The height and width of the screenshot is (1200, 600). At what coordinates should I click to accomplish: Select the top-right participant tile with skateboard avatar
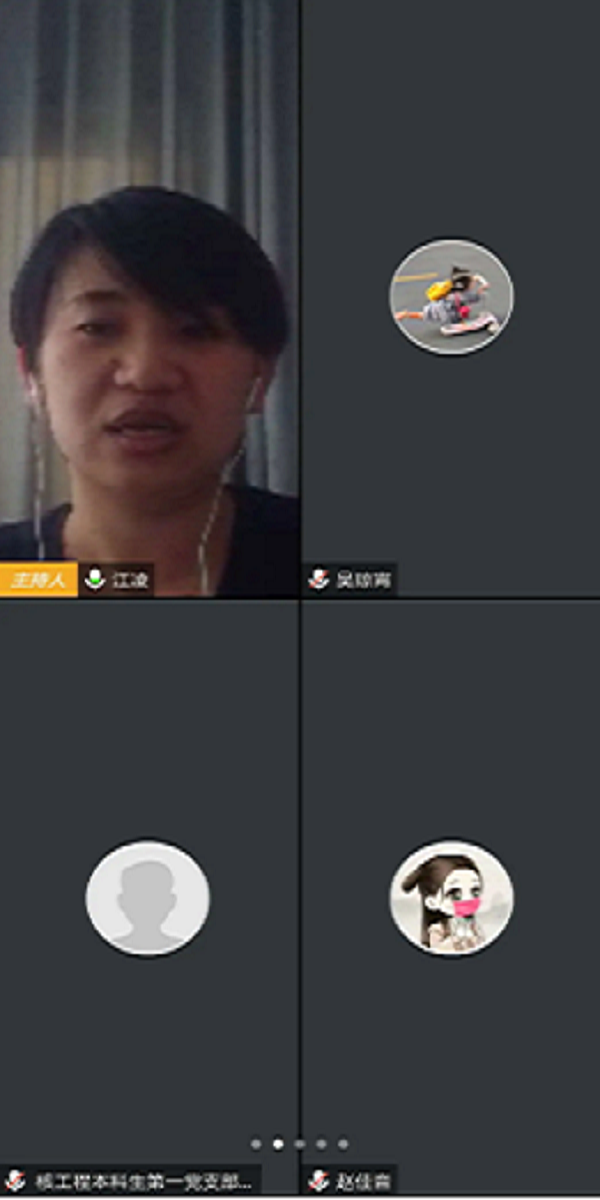[x=451, y=297]
